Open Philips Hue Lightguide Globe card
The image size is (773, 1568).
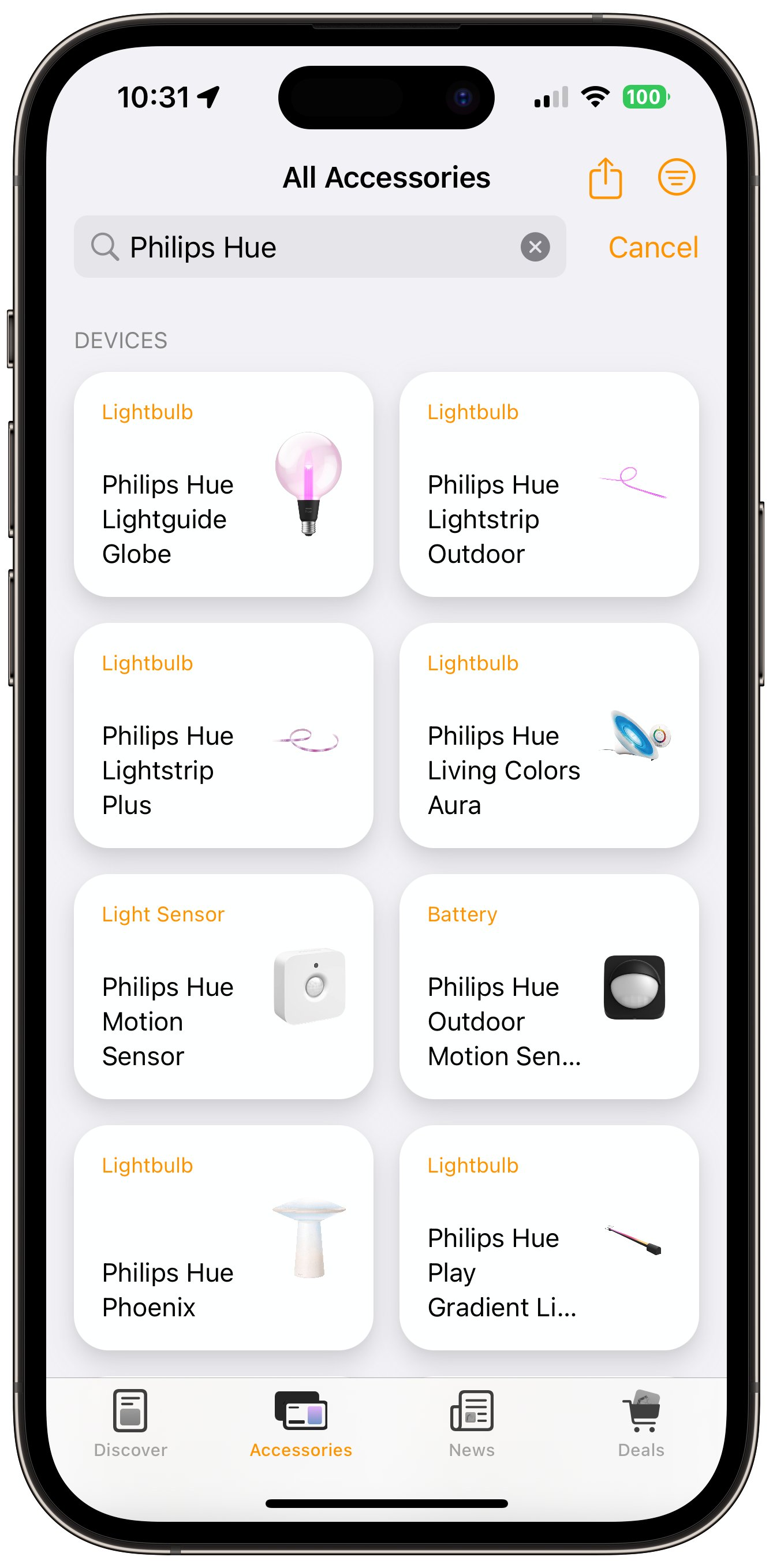[x=223, y=484]
